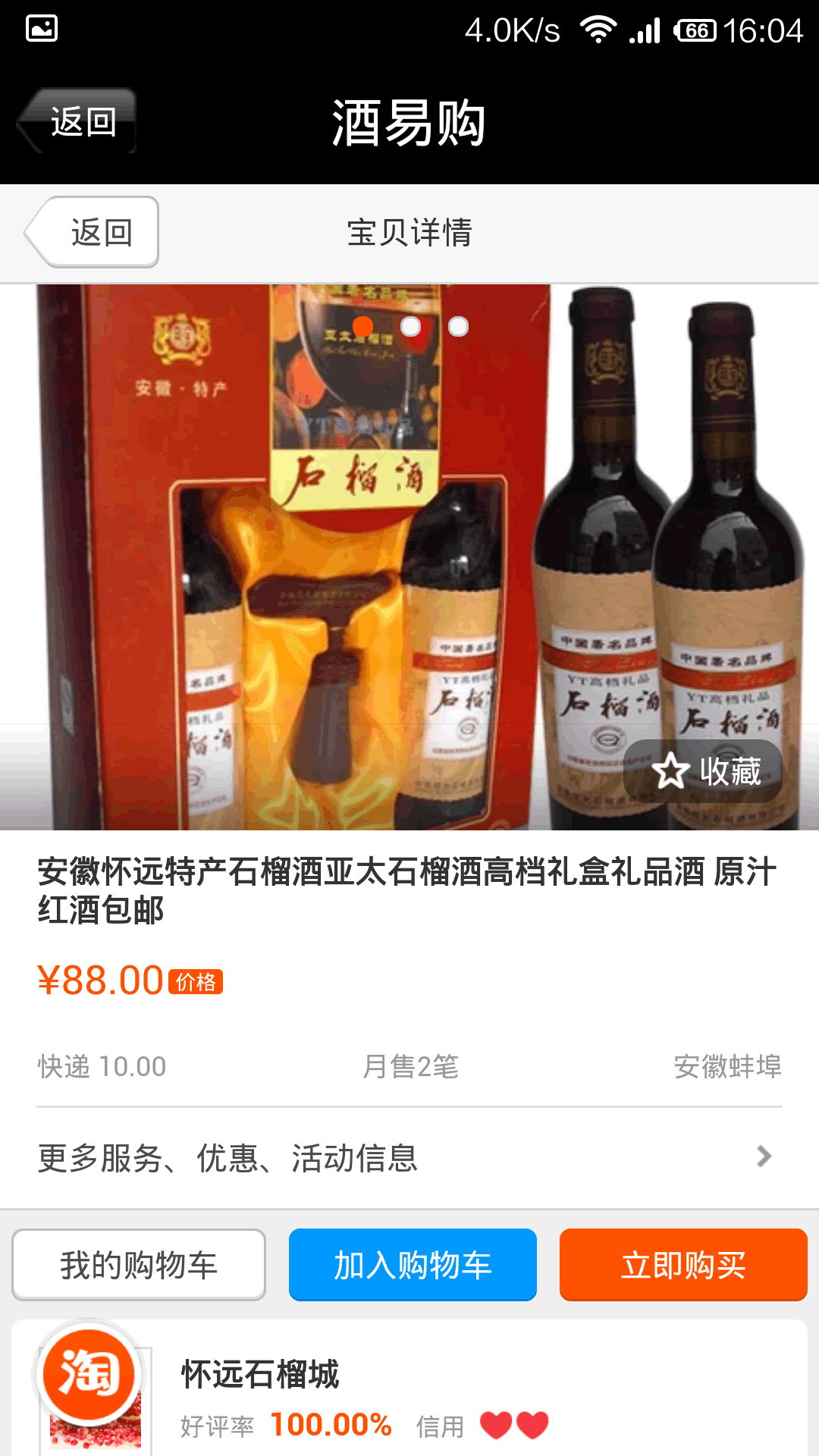The height and width of the screenshot is (1456, 819).
Task: Tap the 返回 button in the black title bar
Action: [77, 121]
